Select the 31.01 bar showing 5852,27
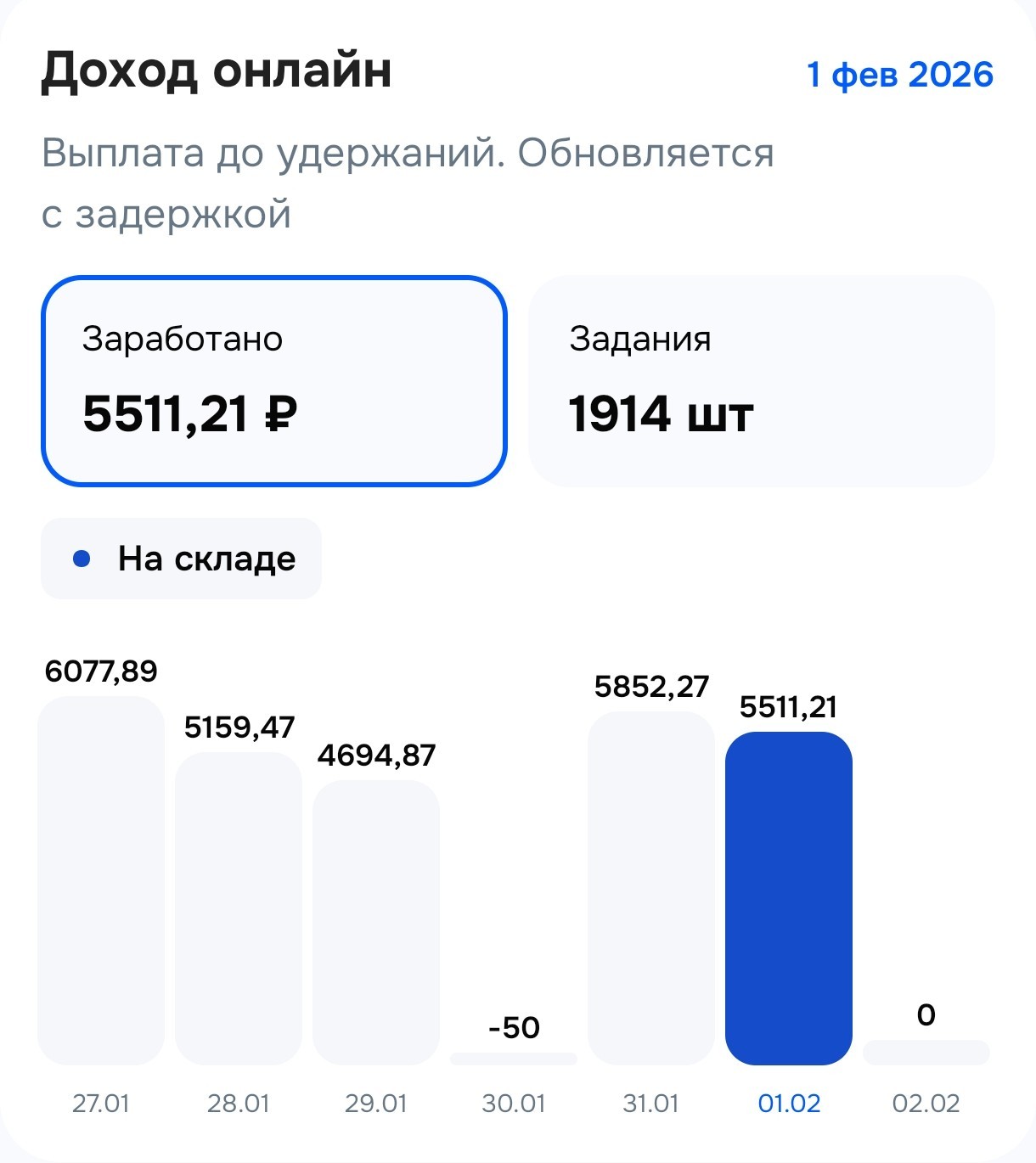Viewport: 1036px width, 1163px height. coord(651,888)
